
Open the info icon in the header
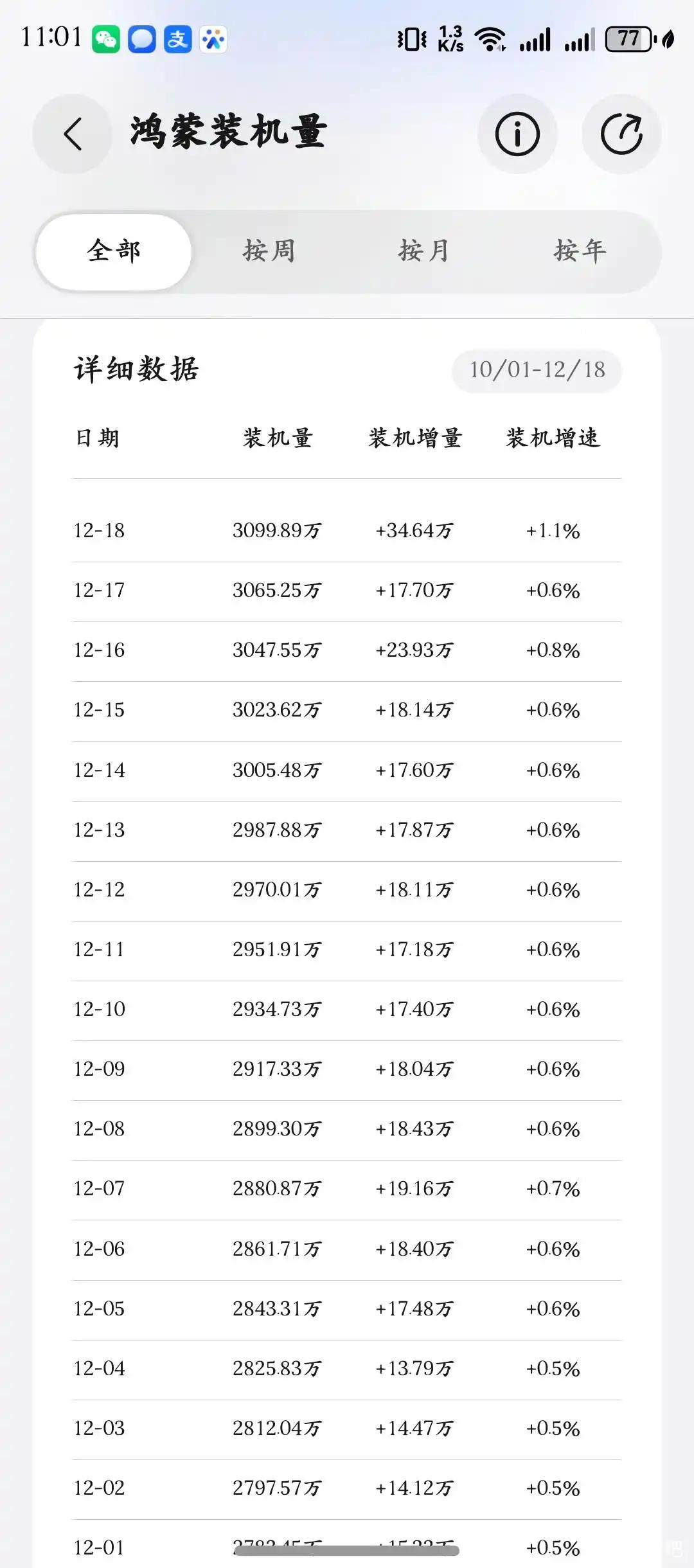[x=517, y=134]
